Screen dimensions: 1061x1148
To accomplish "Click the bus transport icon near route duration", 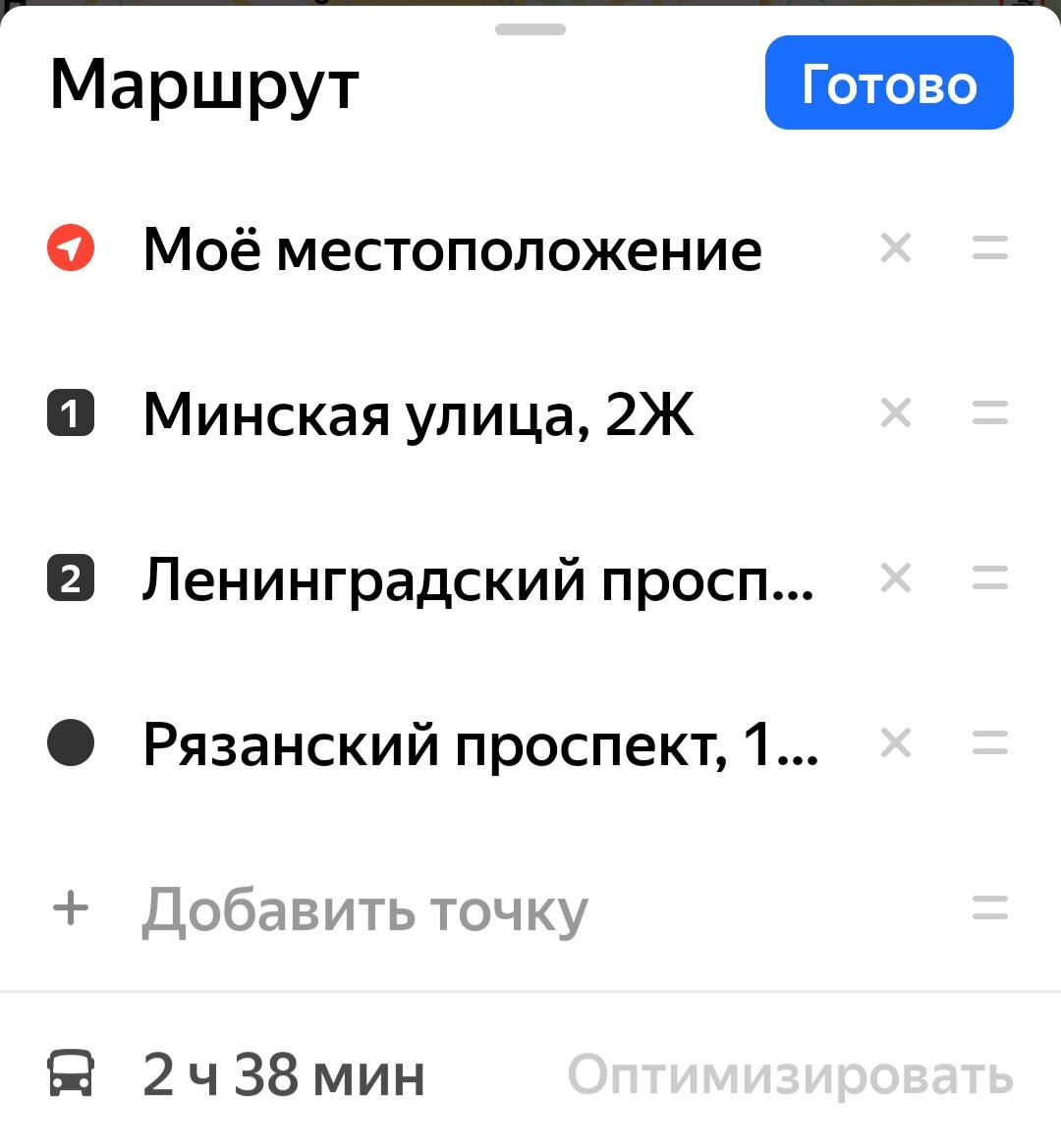I will click(x=70, y=1076).
